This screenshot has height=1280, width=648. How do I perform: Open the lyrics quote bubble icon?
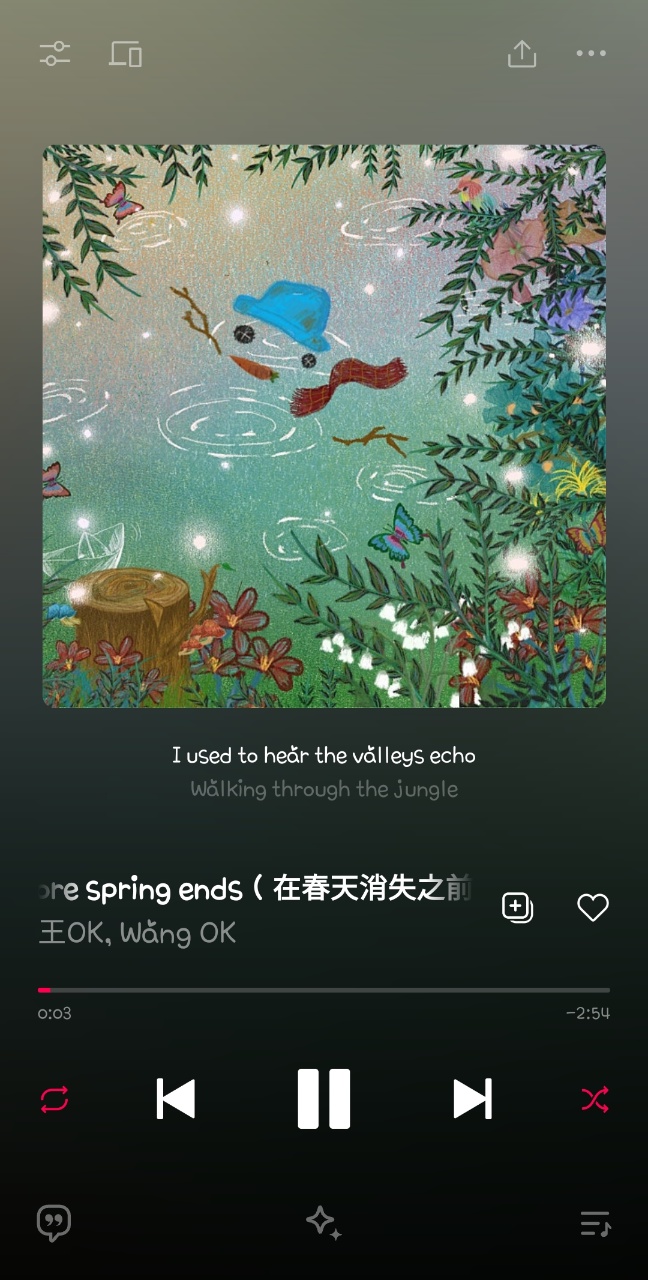click(x=54, y=1223)
